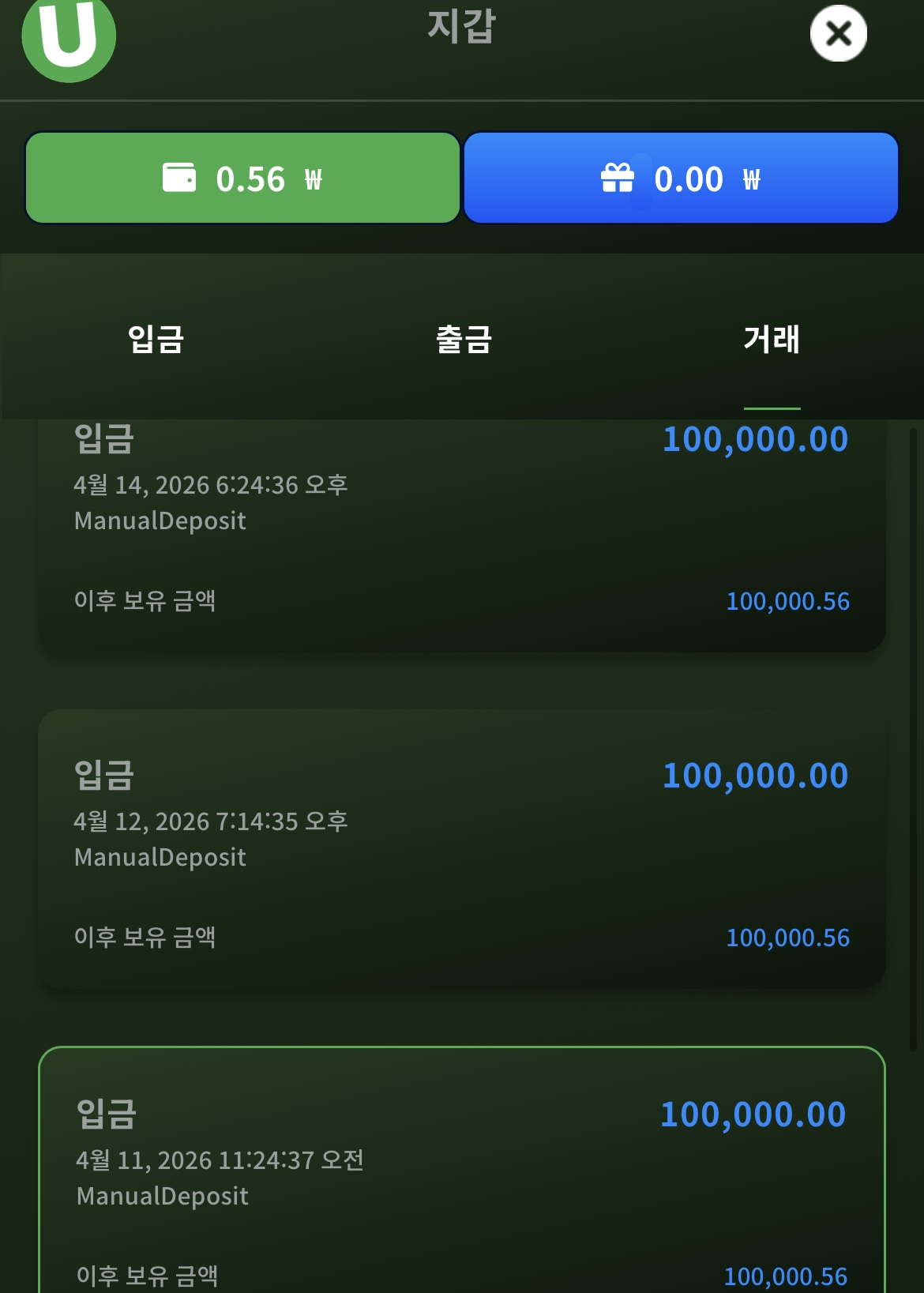924x1293 pixels.
Task: Select the 거래 tab
Action: click(x=772, y=339)
